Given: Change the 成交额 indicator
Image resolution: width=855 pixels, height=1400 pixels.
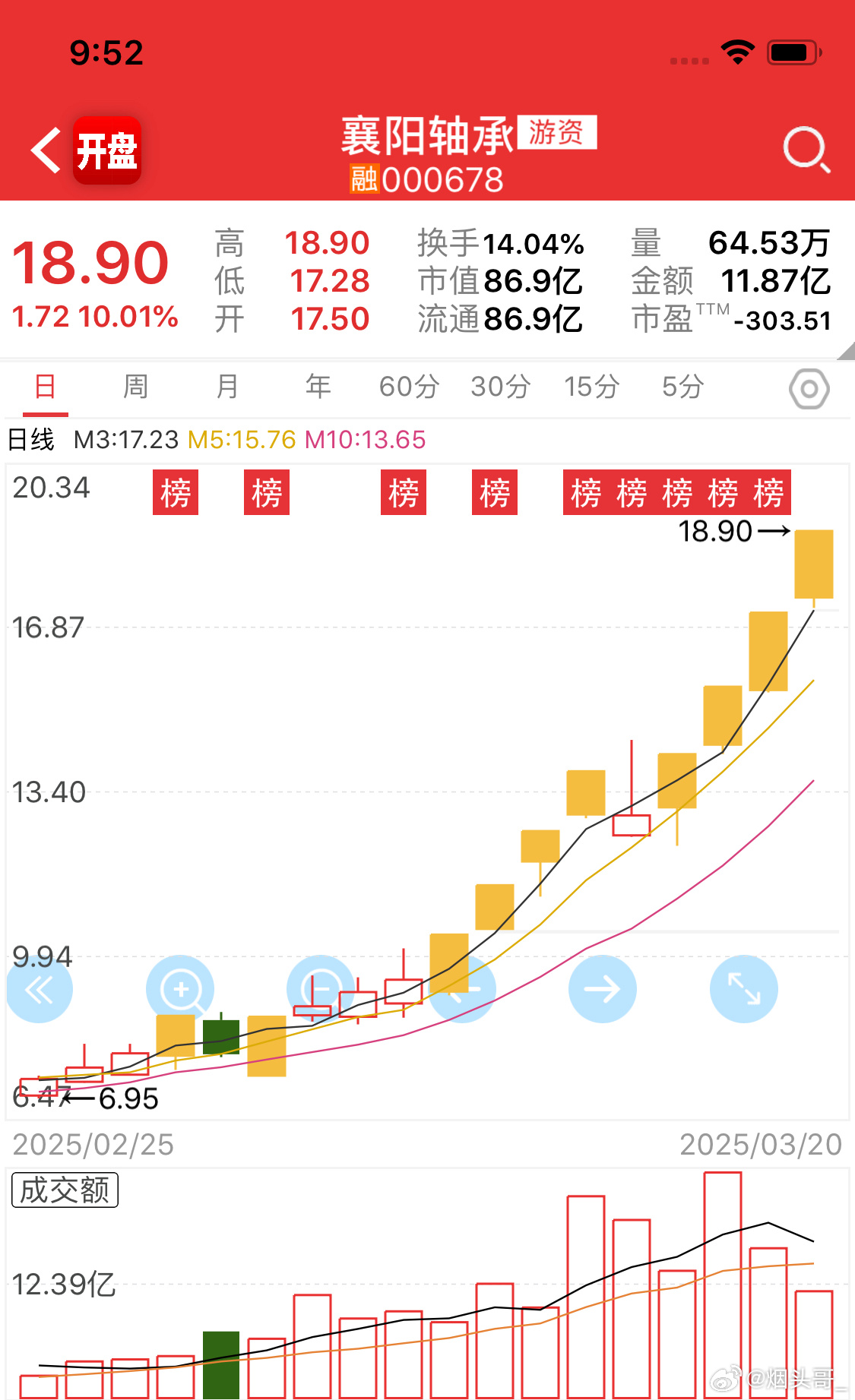Looking at the screenshot, I should point(65,1190).
